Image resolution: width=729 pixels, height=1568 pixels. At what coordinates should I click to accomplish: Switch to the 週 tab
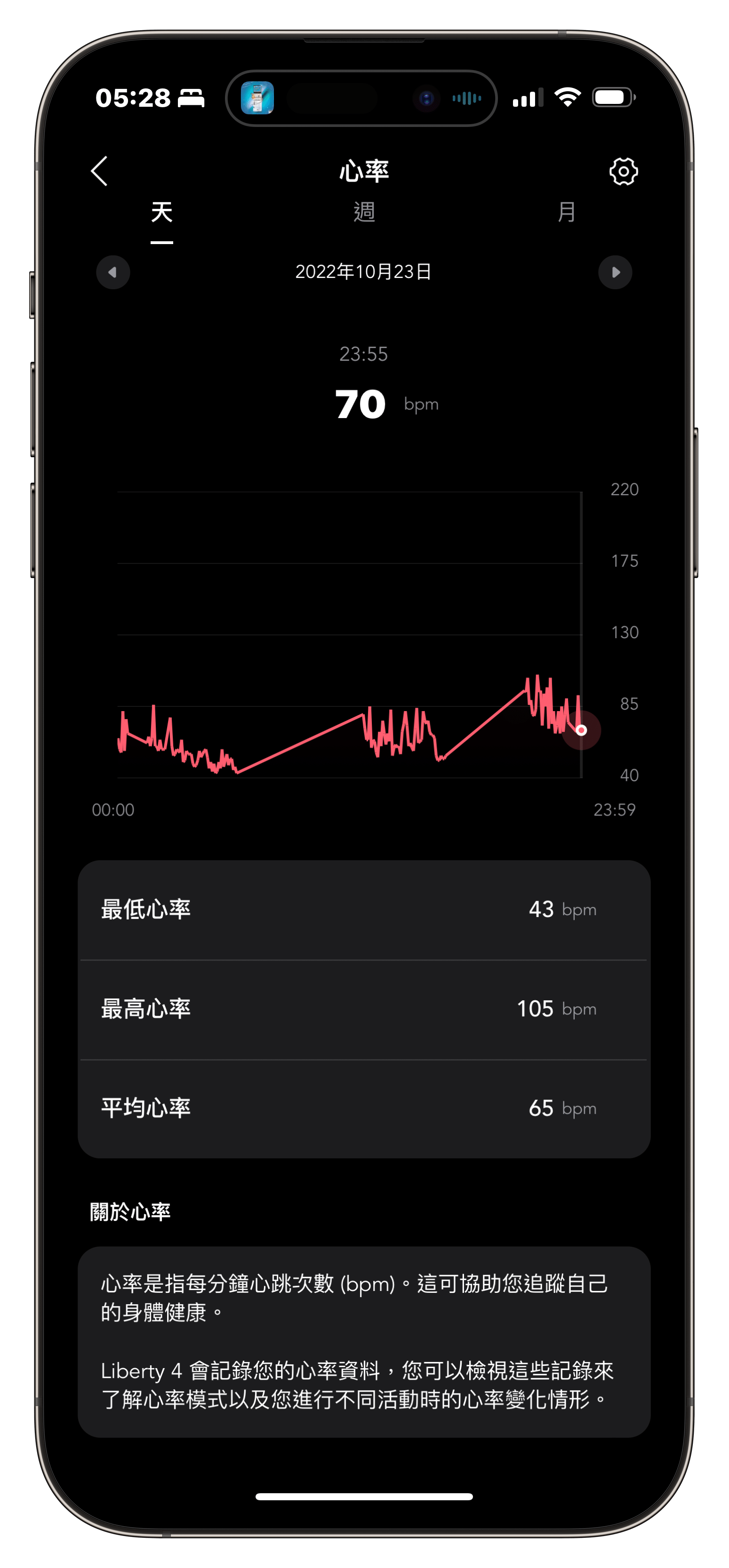tap(364, 213)
